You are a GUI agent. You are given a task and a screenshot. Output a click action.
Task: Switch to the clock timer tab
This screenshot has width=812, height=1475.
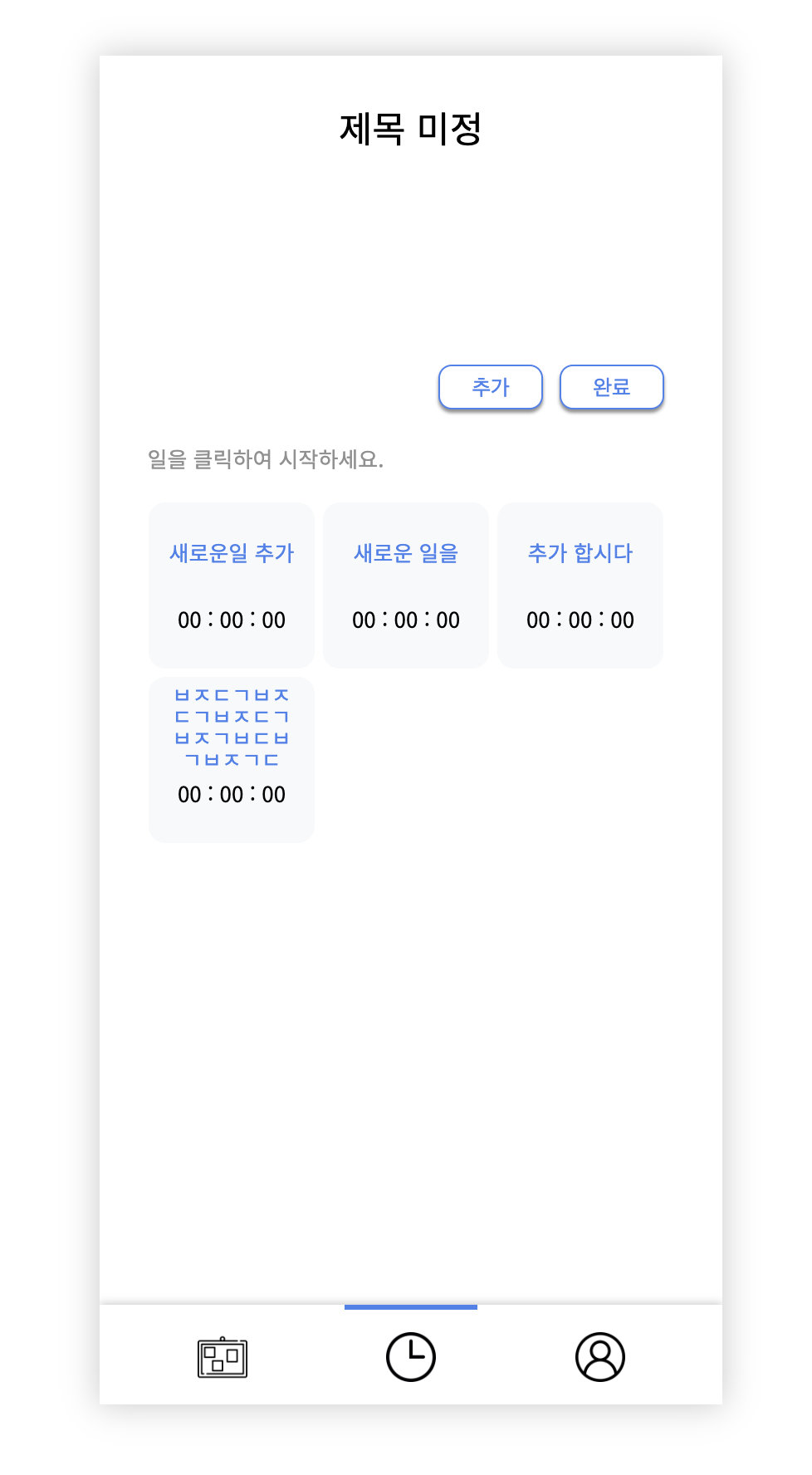click(x=411, y=1357)
